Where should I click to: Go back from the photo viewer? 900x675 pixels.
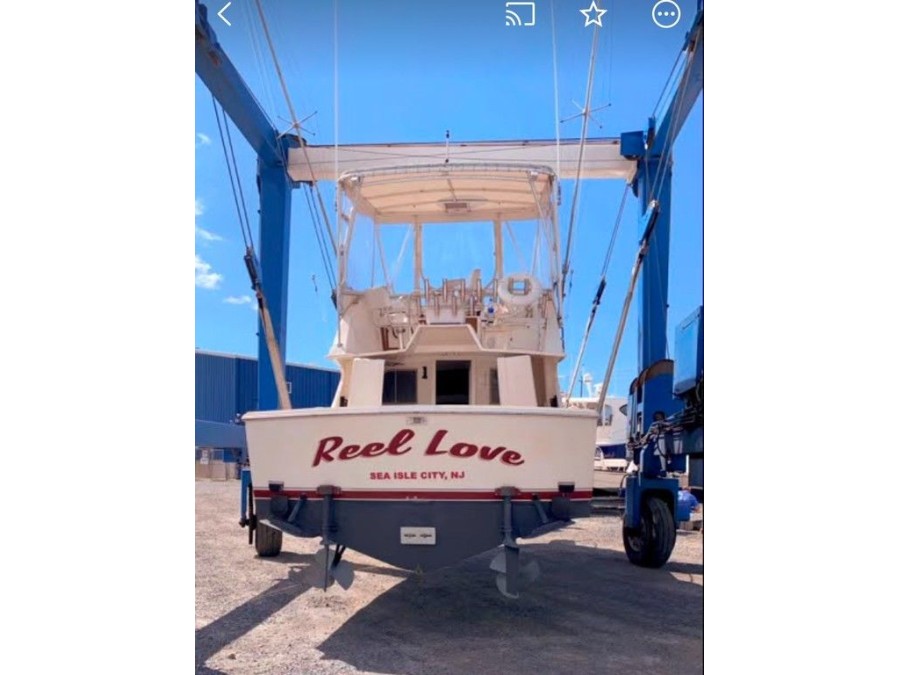point(224,14)
